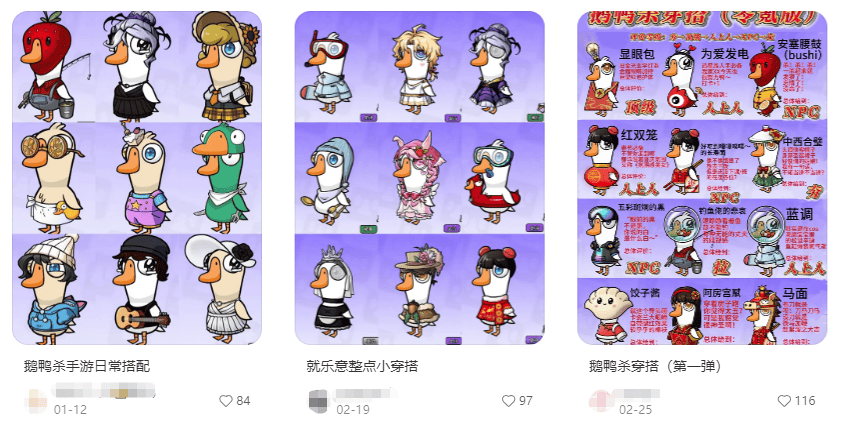Image resolution: width=844 pixels, height=426 pixels.
Task: Like the 鹅鸭杀穿搭（第一弹） post
Action: point(784,401)
